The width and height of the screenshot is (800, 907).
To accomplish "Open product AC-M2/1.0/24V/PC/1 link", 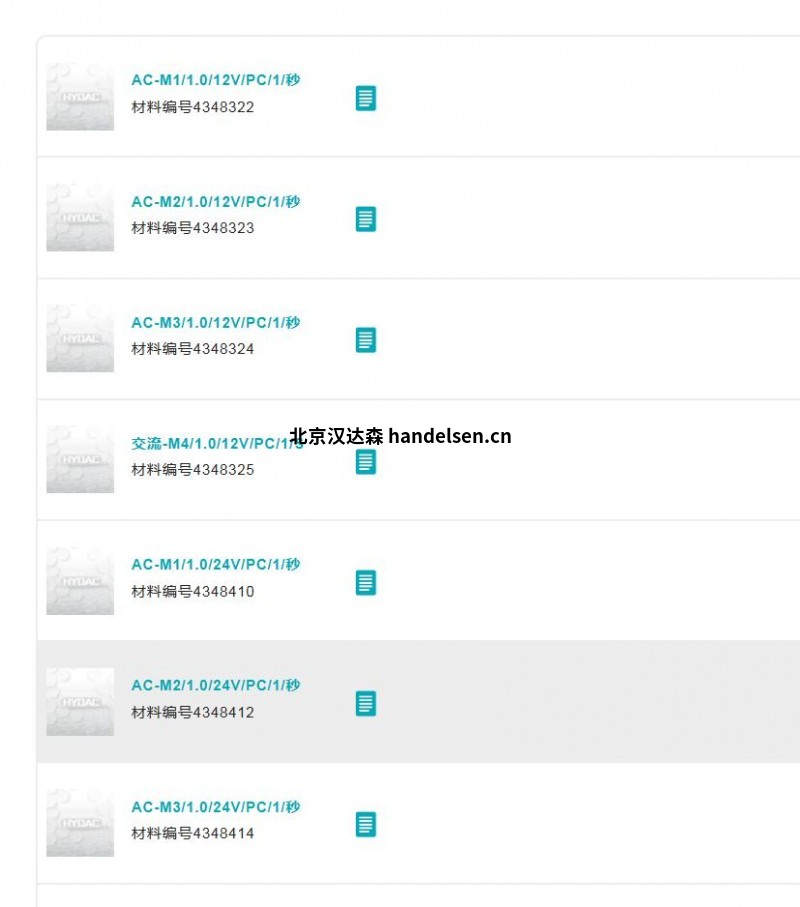I will pos(215,685).
